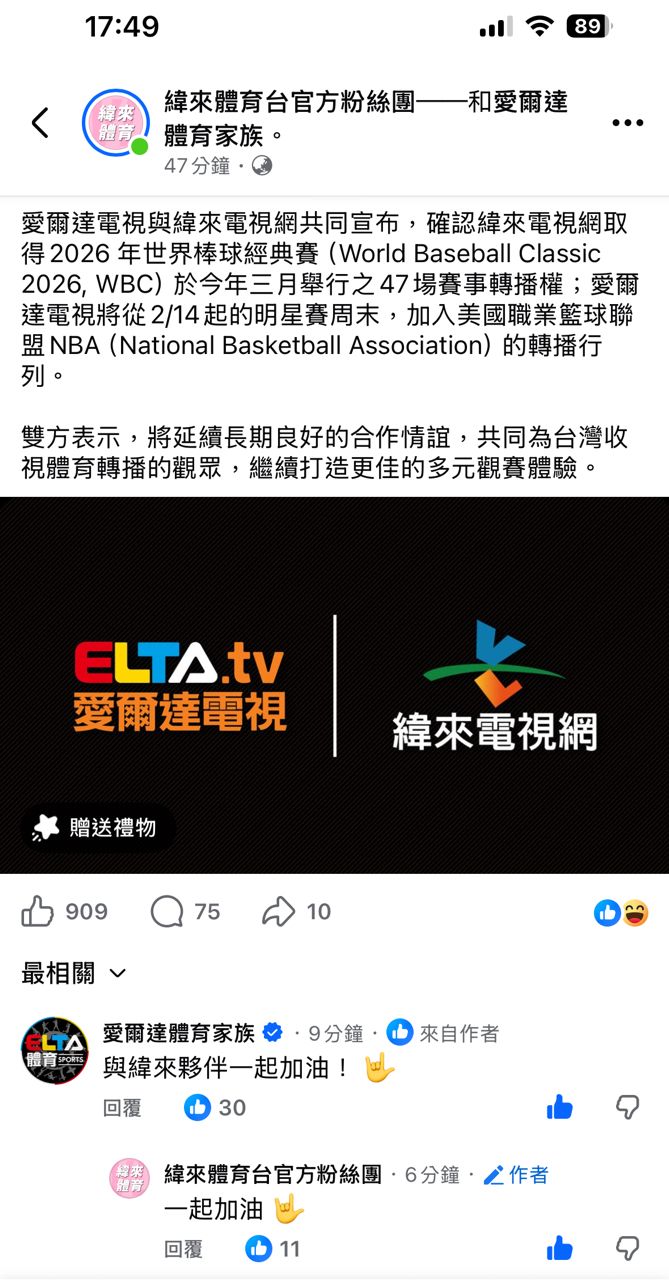View who reacted to the post
This screenshot has height=1280, width=669.
tap(620, 912)
